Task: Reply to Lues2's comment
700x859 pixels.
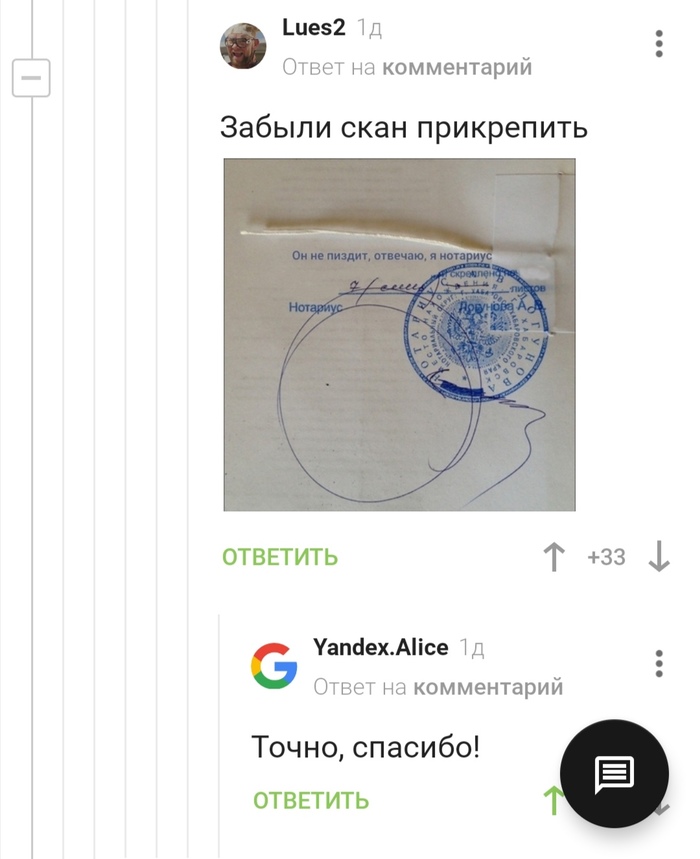Action: pyautogui.click(x=280, y=557)
